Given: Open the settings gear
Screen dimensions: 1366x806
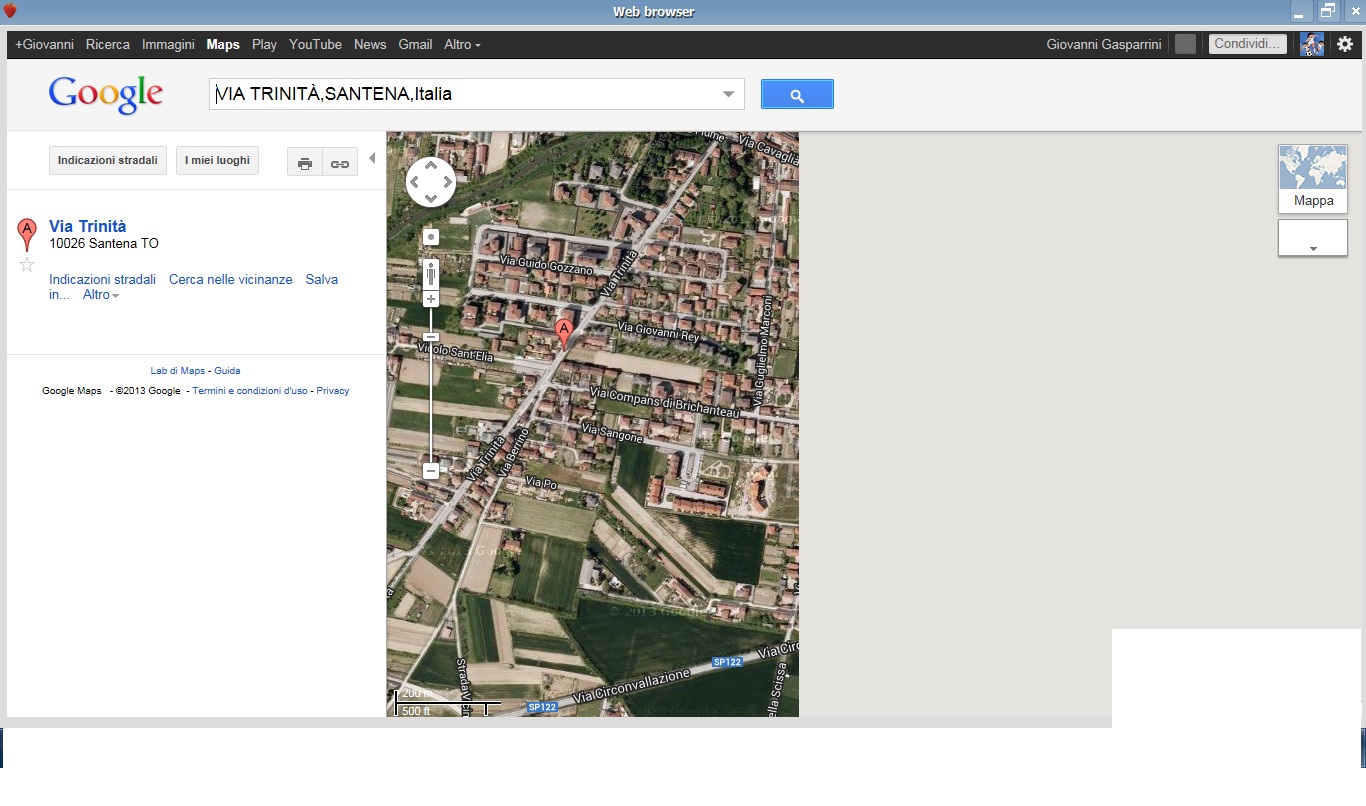Looking at the screenshot, I should 1345,44.
